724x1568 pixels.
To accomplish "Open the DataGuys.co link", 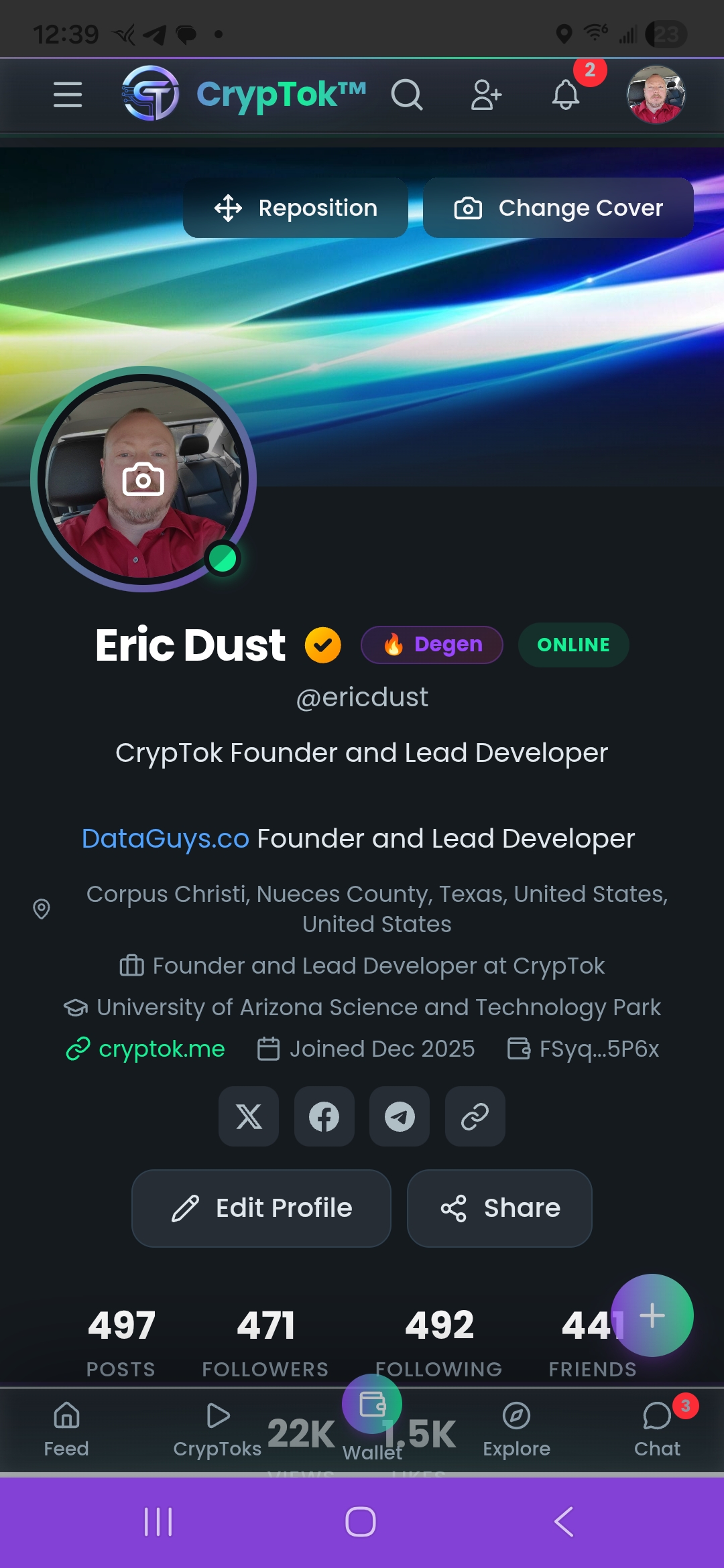I will (166, 838).
